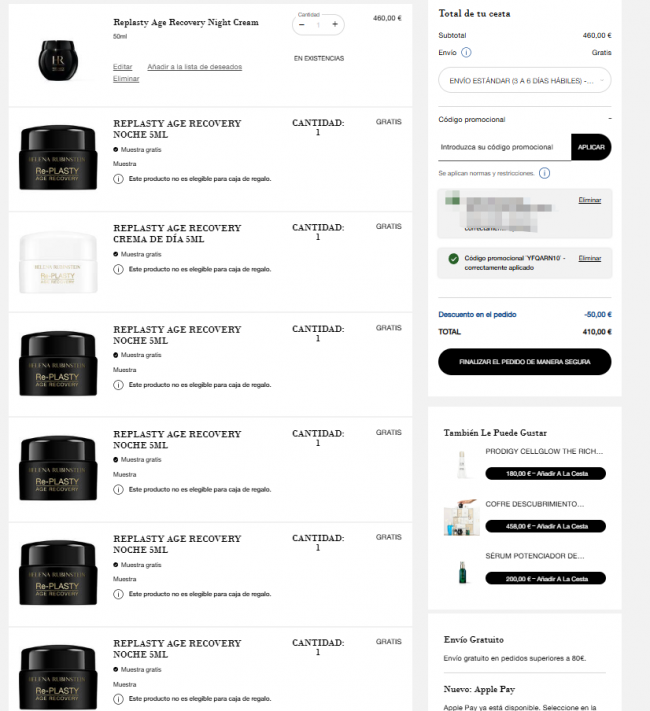Increase Replasty Night Cream quantity
This screenshot has height=711, width=650.
335,24
